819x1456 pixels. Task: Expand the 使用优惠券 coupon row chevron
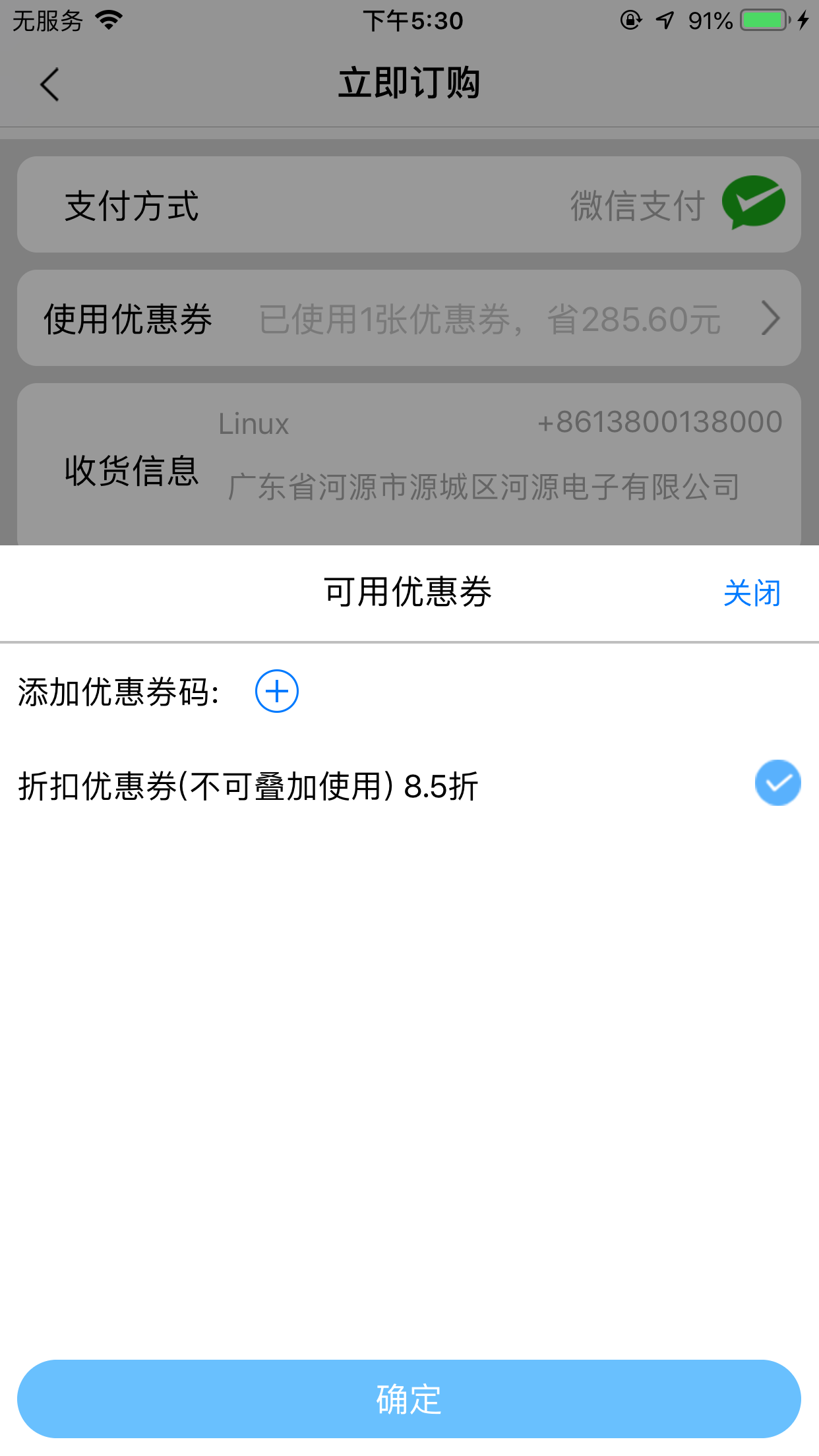[770, 318]
